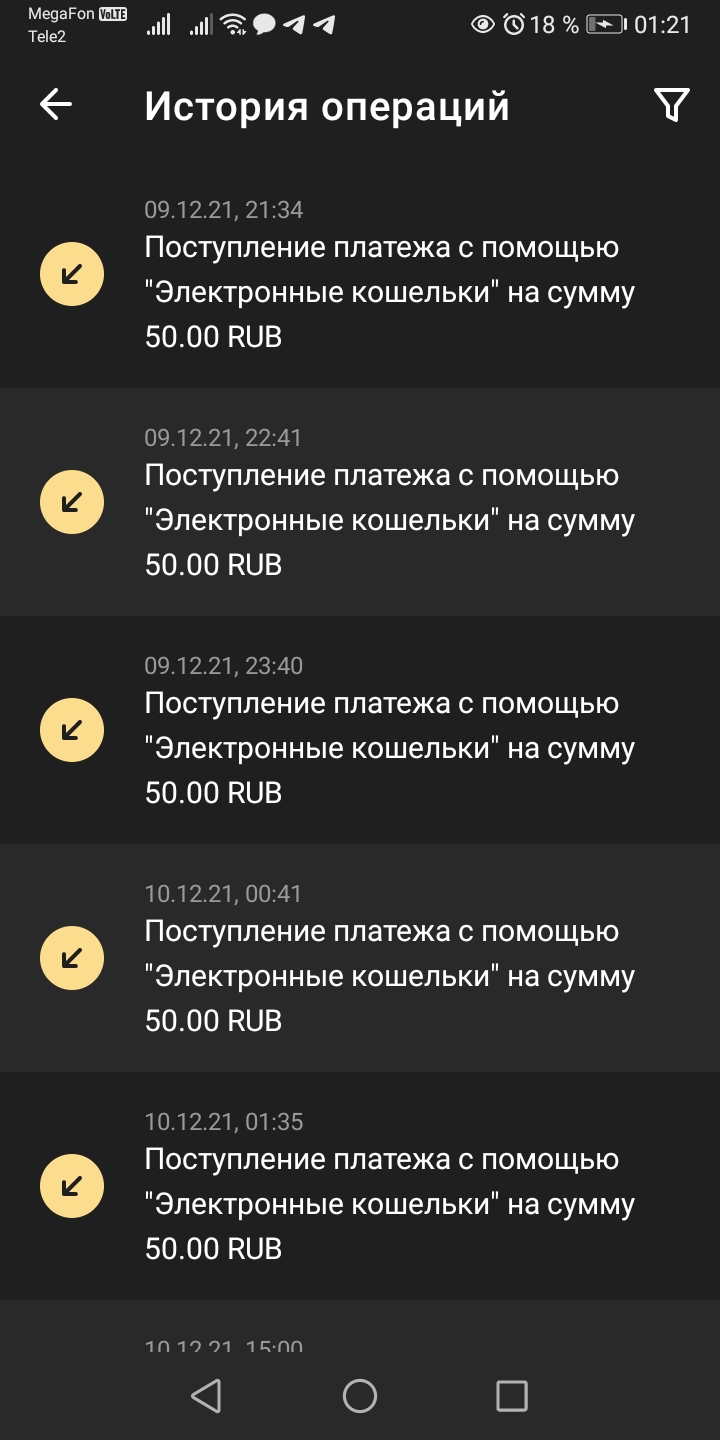
Task: Go back using the arrow icon
Action: coord(56,105)
